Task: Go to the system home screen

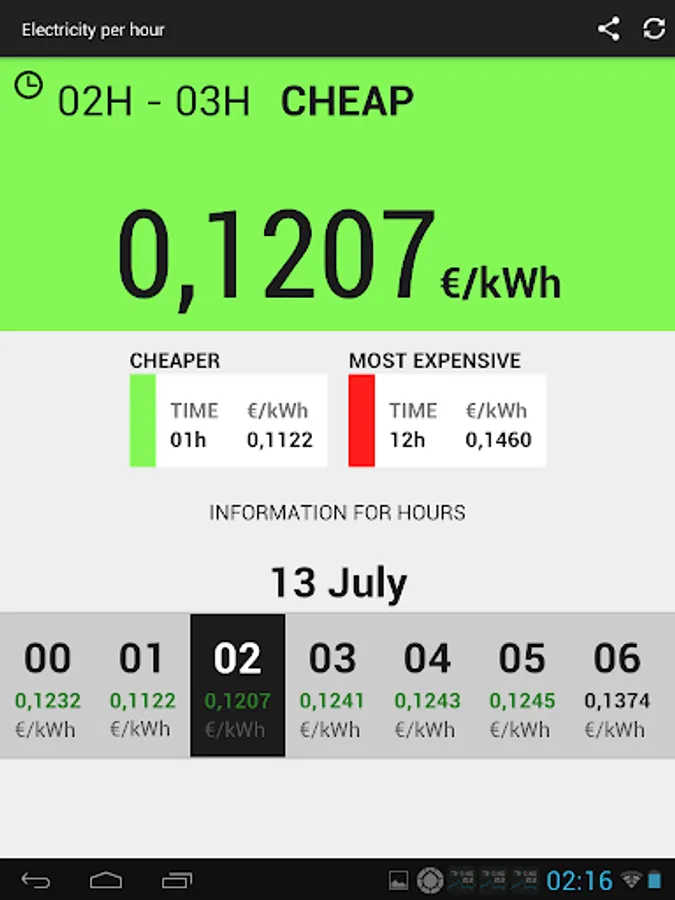Action: pyautogui.click(x=106, y=881)
